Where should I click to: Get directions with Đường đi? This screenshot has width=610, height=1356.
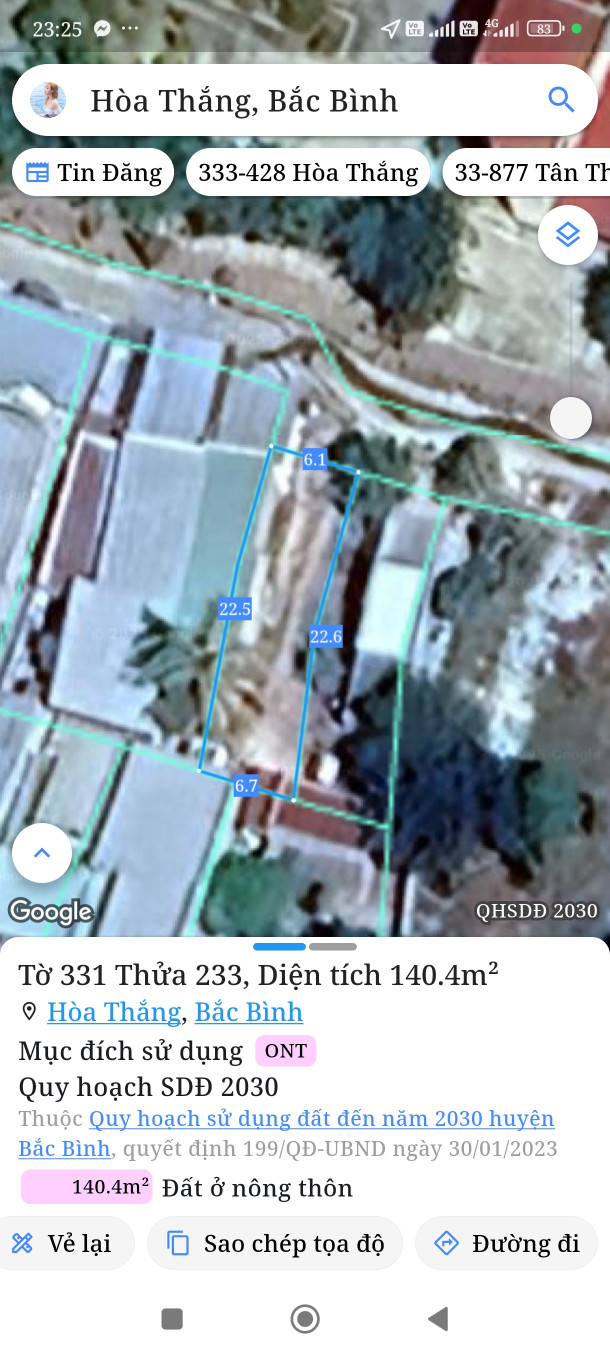[x=506, y=1244]
